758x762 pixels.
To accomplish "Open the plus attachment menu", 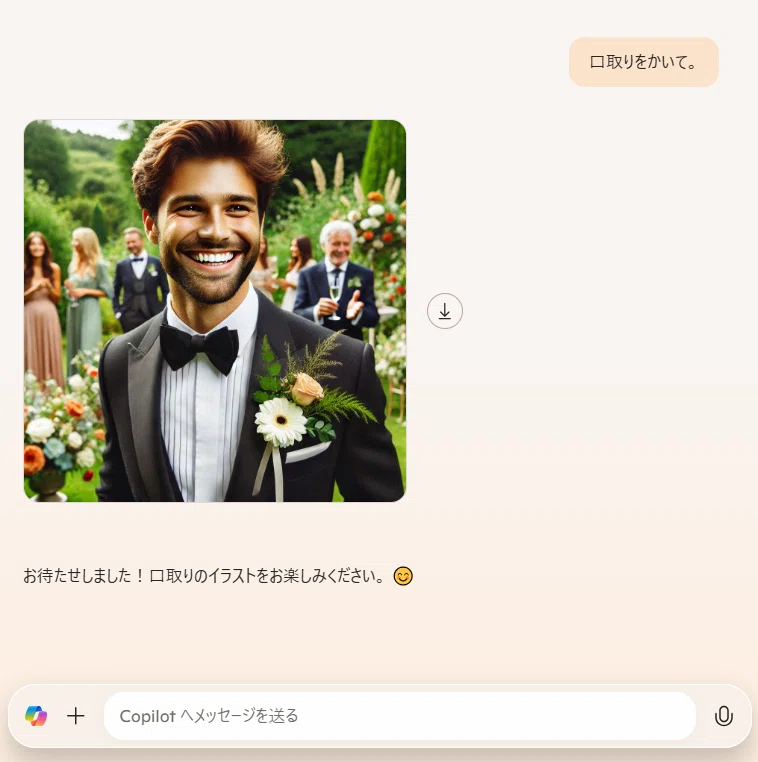I will click(x=75, y=716).
